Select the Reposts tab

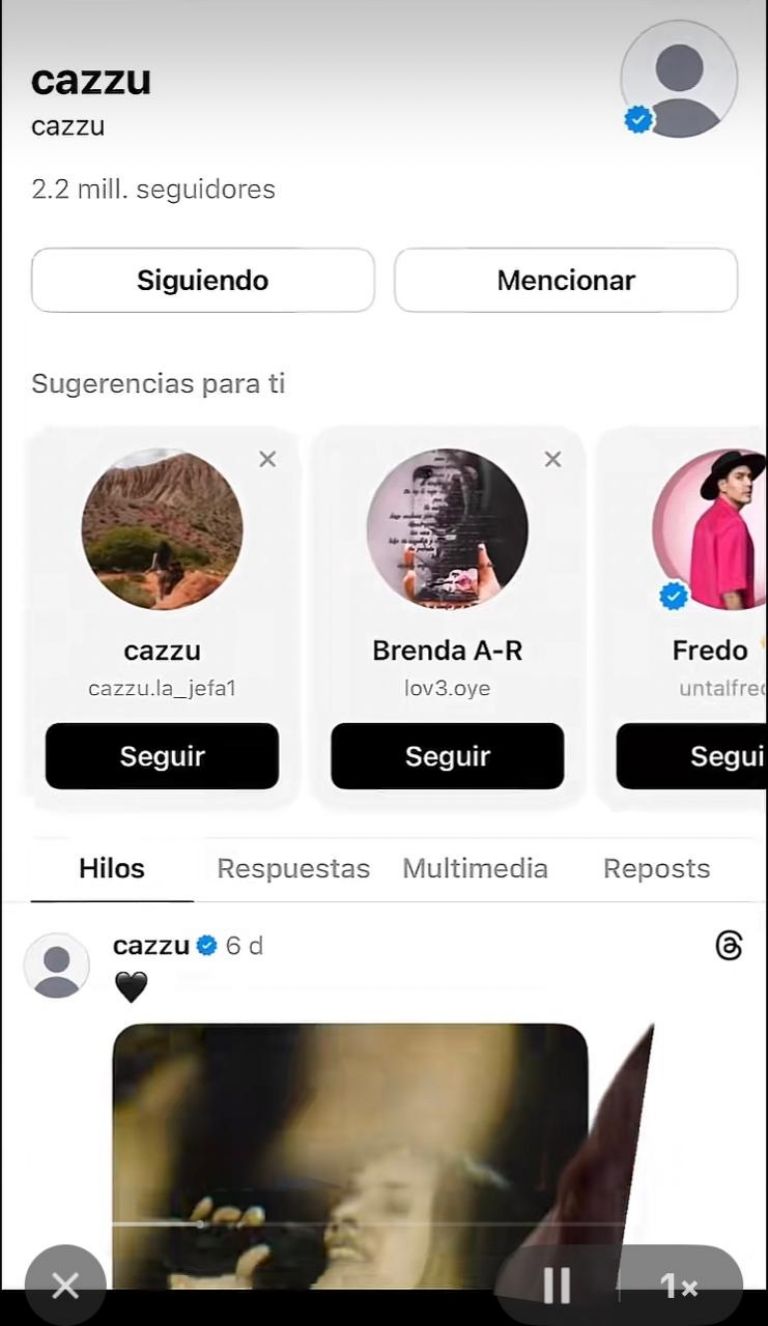click(x=656, y=868)
